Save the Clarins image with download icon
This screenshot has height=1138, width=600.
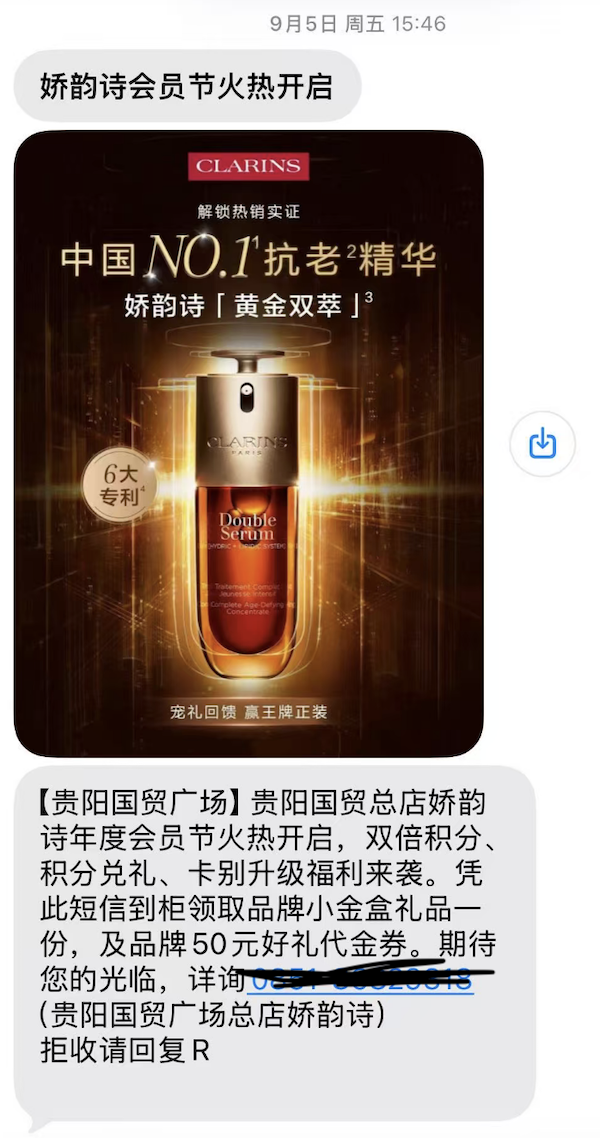click(x=542, y=443)
